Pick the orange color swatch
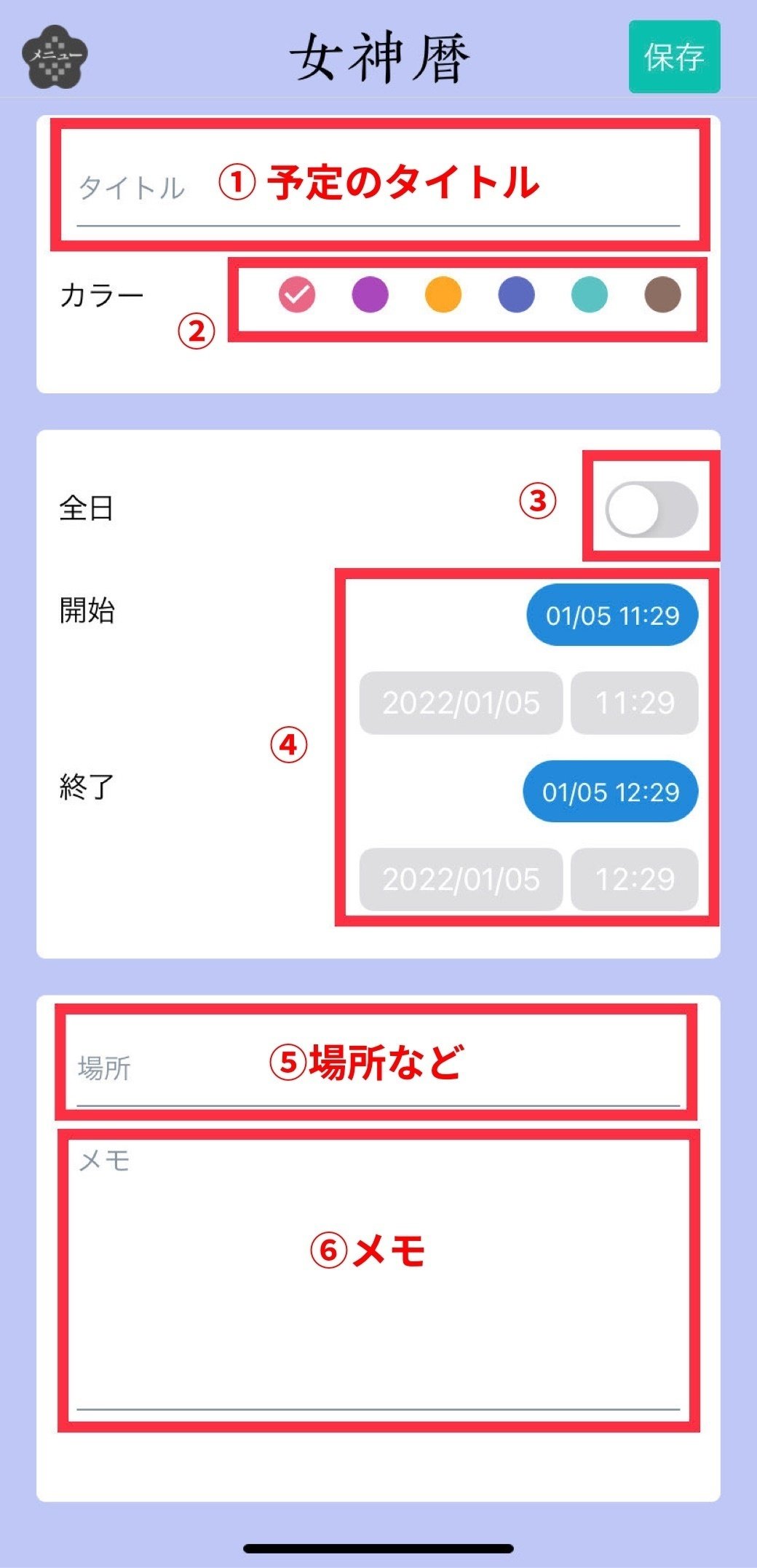 (x=443, y=294)
